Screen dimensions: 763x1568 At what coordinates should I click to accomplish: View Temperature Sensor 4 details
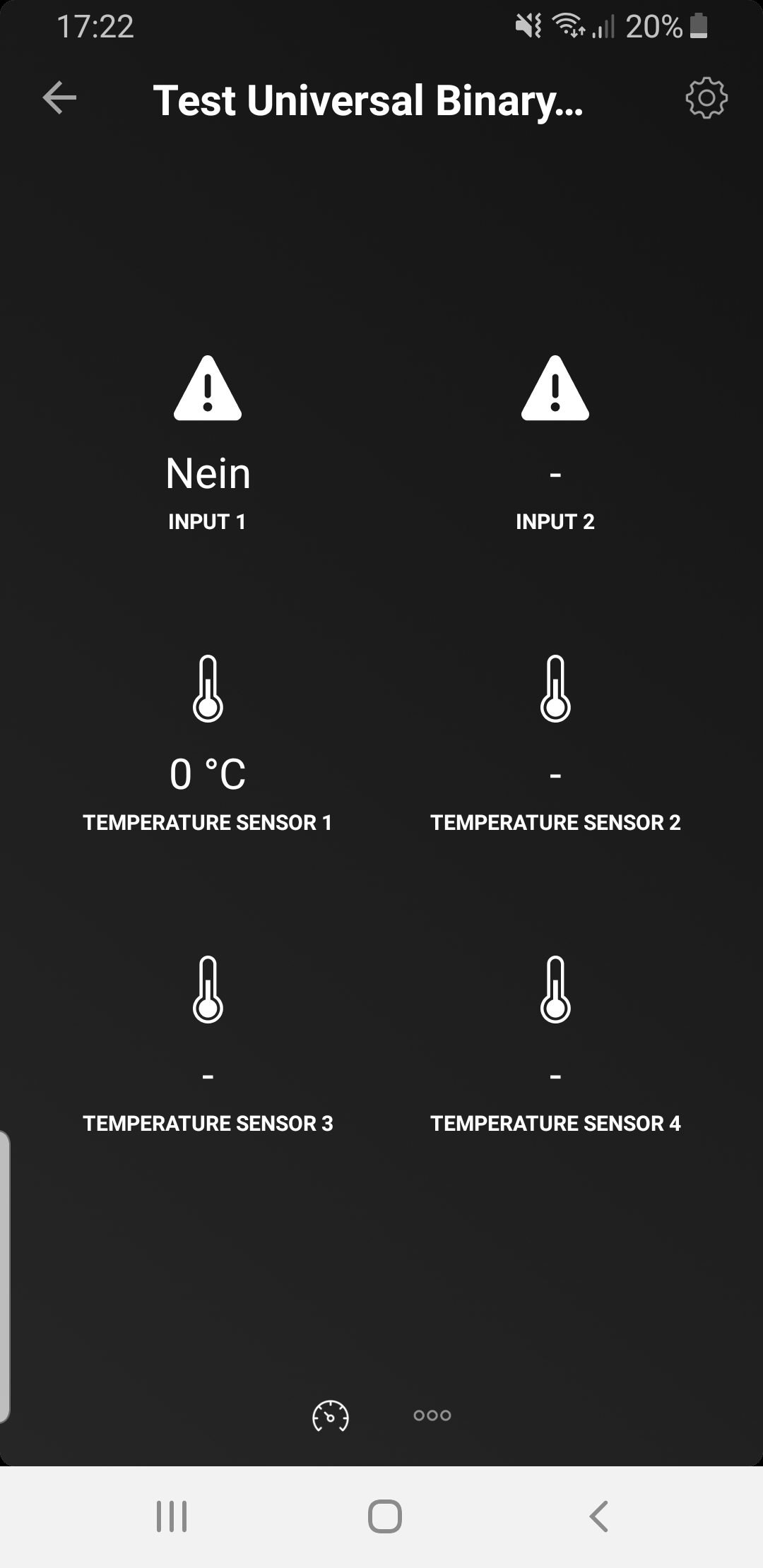click(x=555, y=1045)
